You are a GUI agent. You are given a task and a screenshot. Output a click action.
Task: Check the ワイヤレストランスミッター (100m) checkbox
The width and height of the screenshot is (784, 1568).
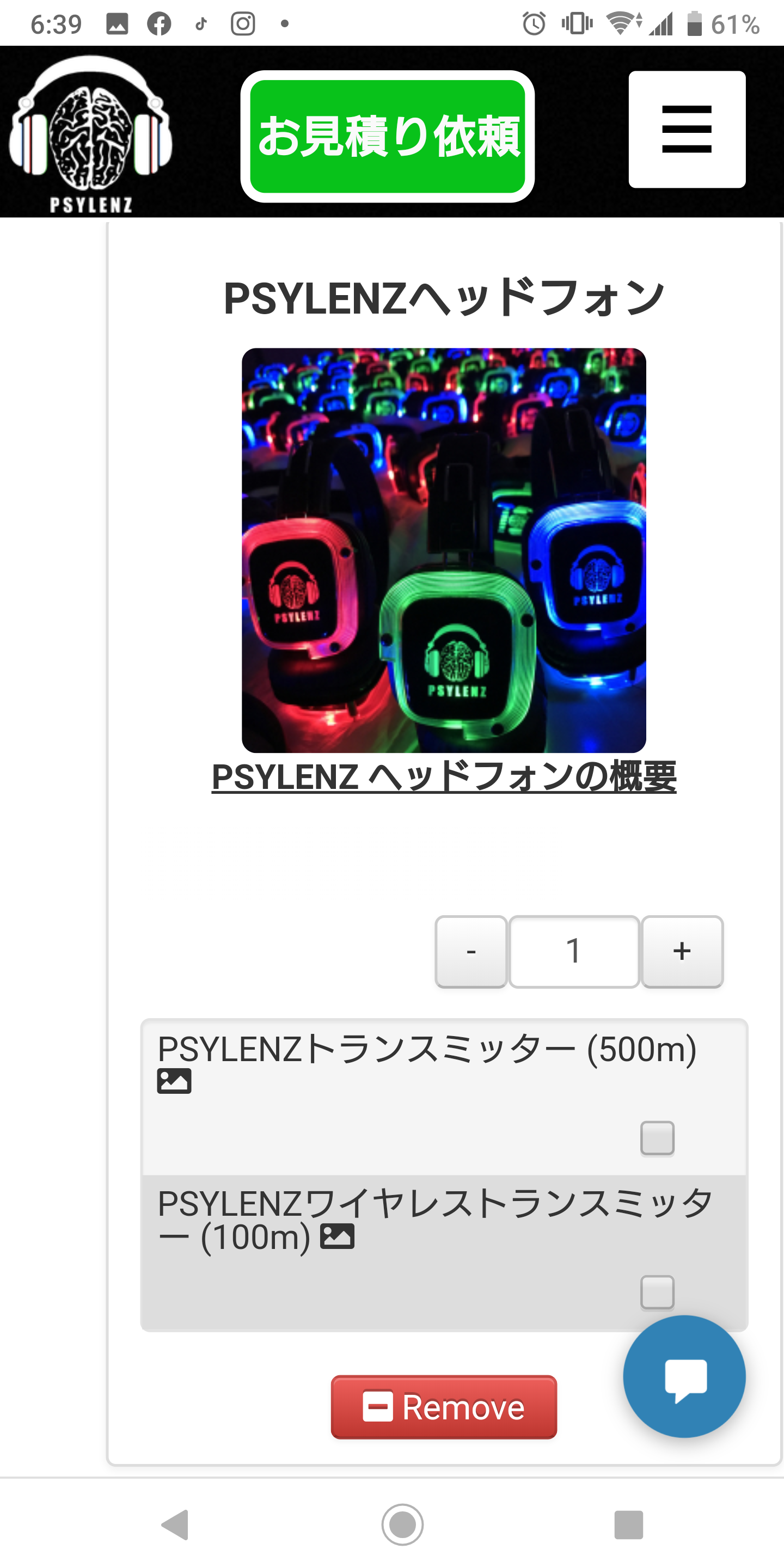click(657, 1291)
